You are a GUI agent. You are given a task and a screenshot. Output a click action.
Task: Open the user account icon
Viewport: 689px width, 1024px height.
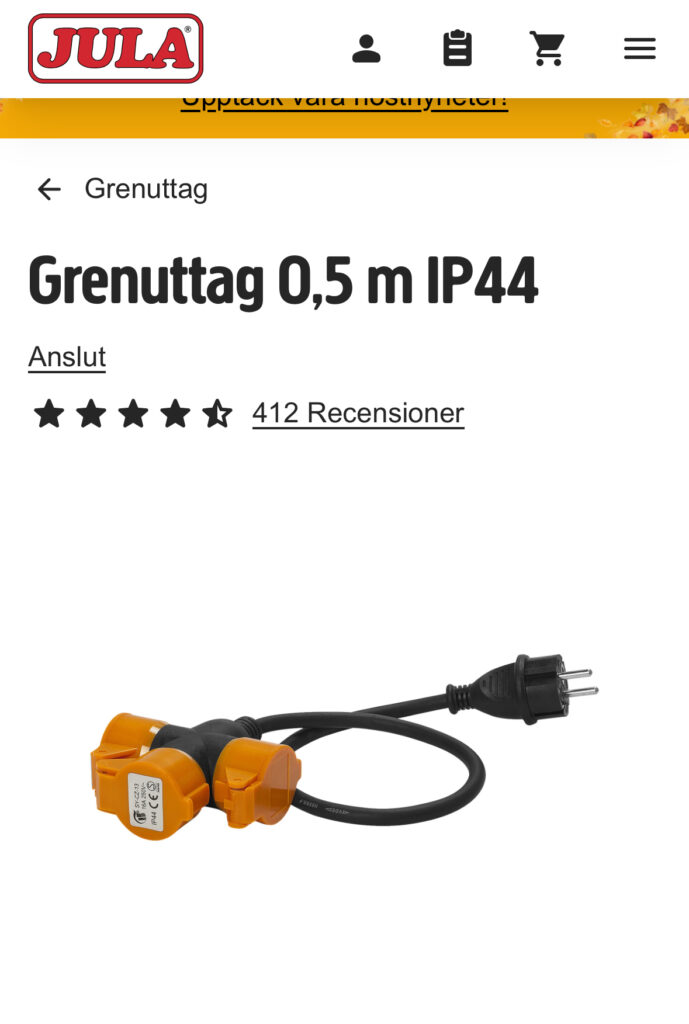pos(366,48)
